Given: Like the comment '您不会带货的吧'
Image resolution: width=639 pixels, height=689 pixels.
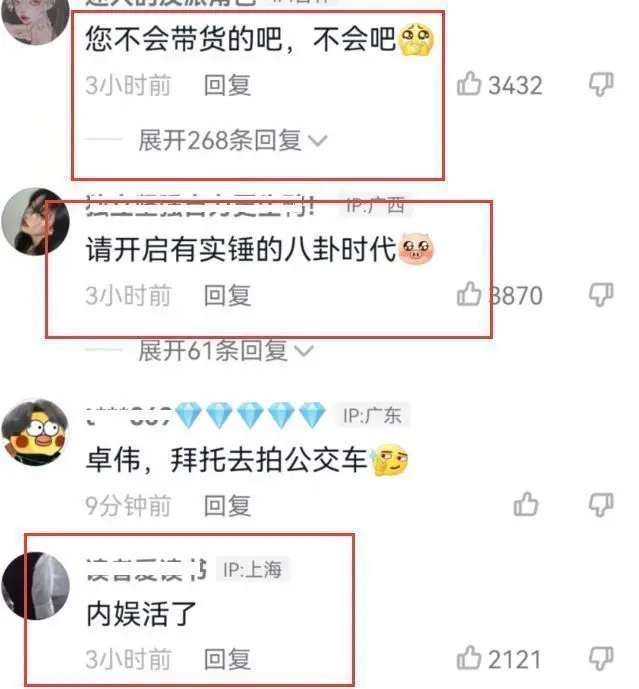Looking at the screenshot, I should [x=470, y=85].
